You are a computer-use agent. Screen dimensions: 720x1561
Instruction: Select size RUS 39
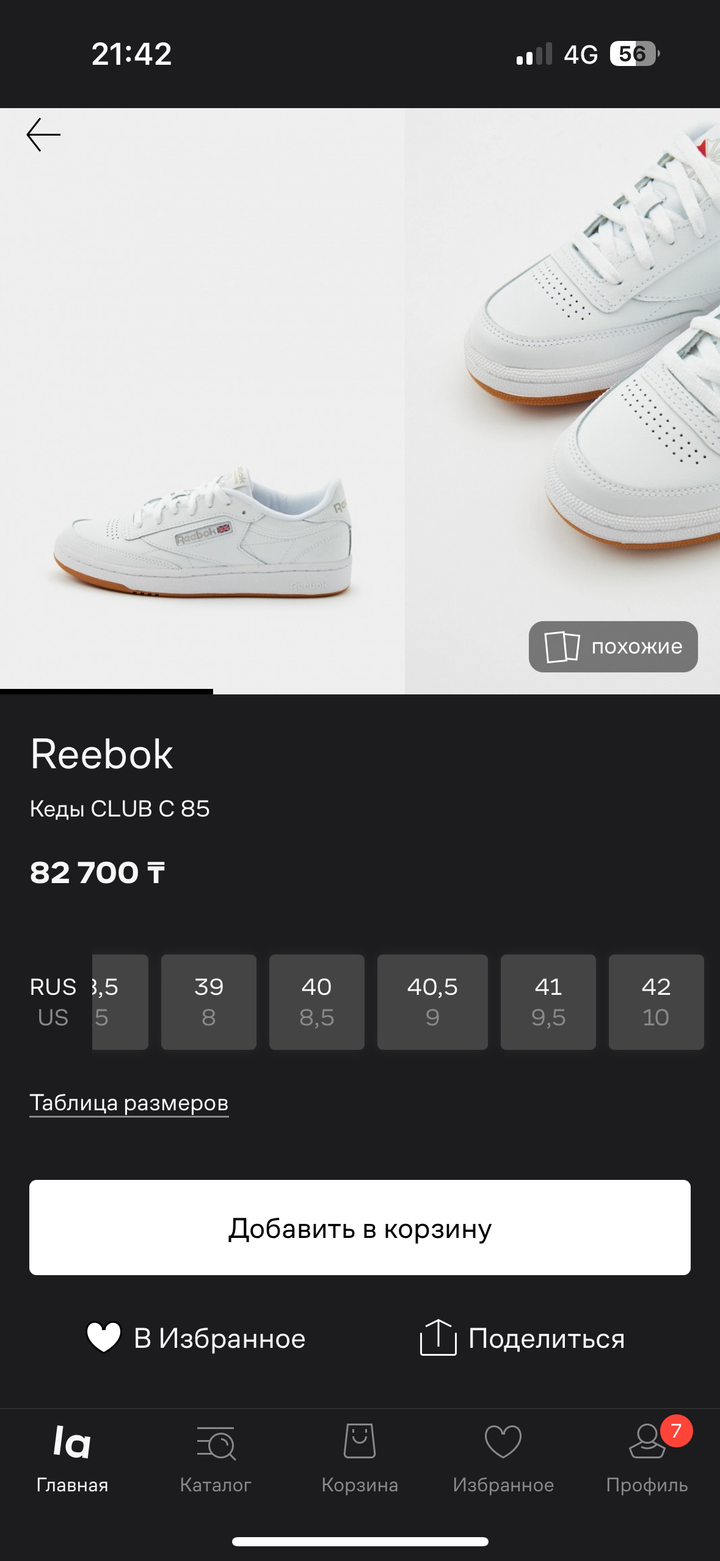208,1001
